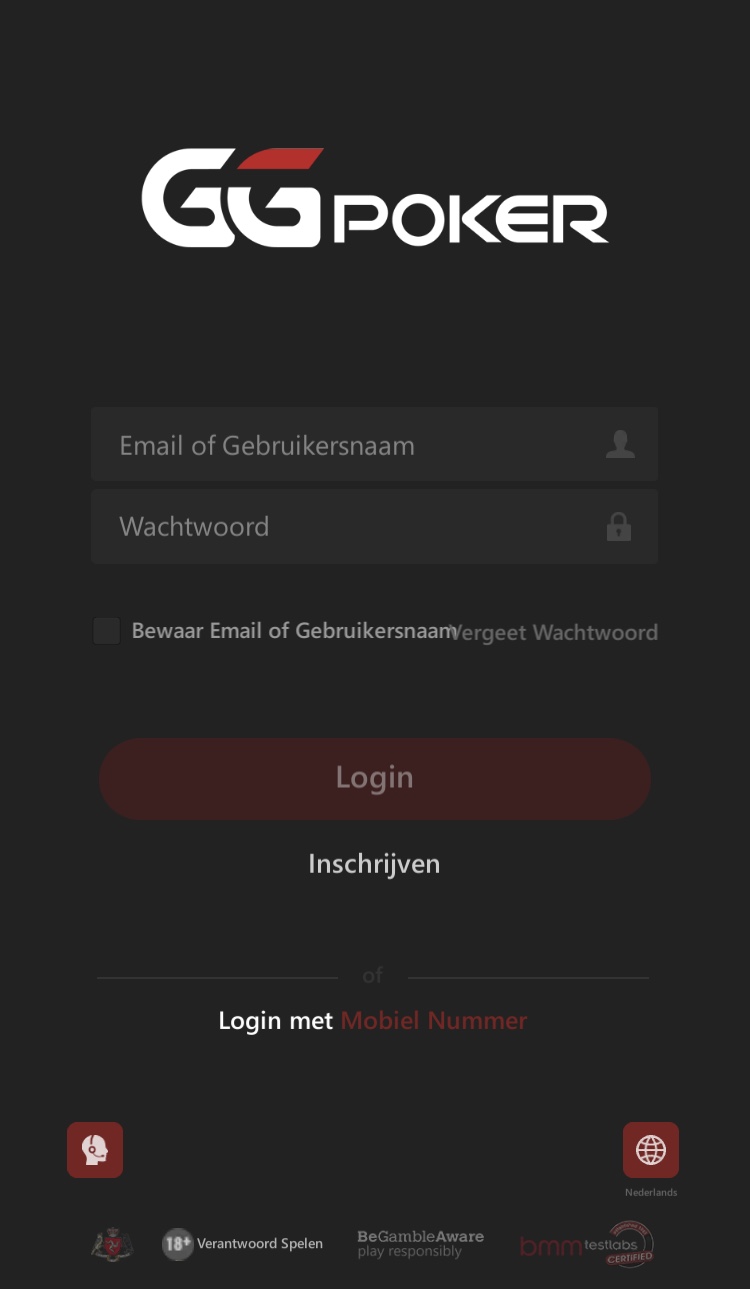
Task: Check Bewaar Email of Gebruikersnaam box
Action: click(107, 631)
